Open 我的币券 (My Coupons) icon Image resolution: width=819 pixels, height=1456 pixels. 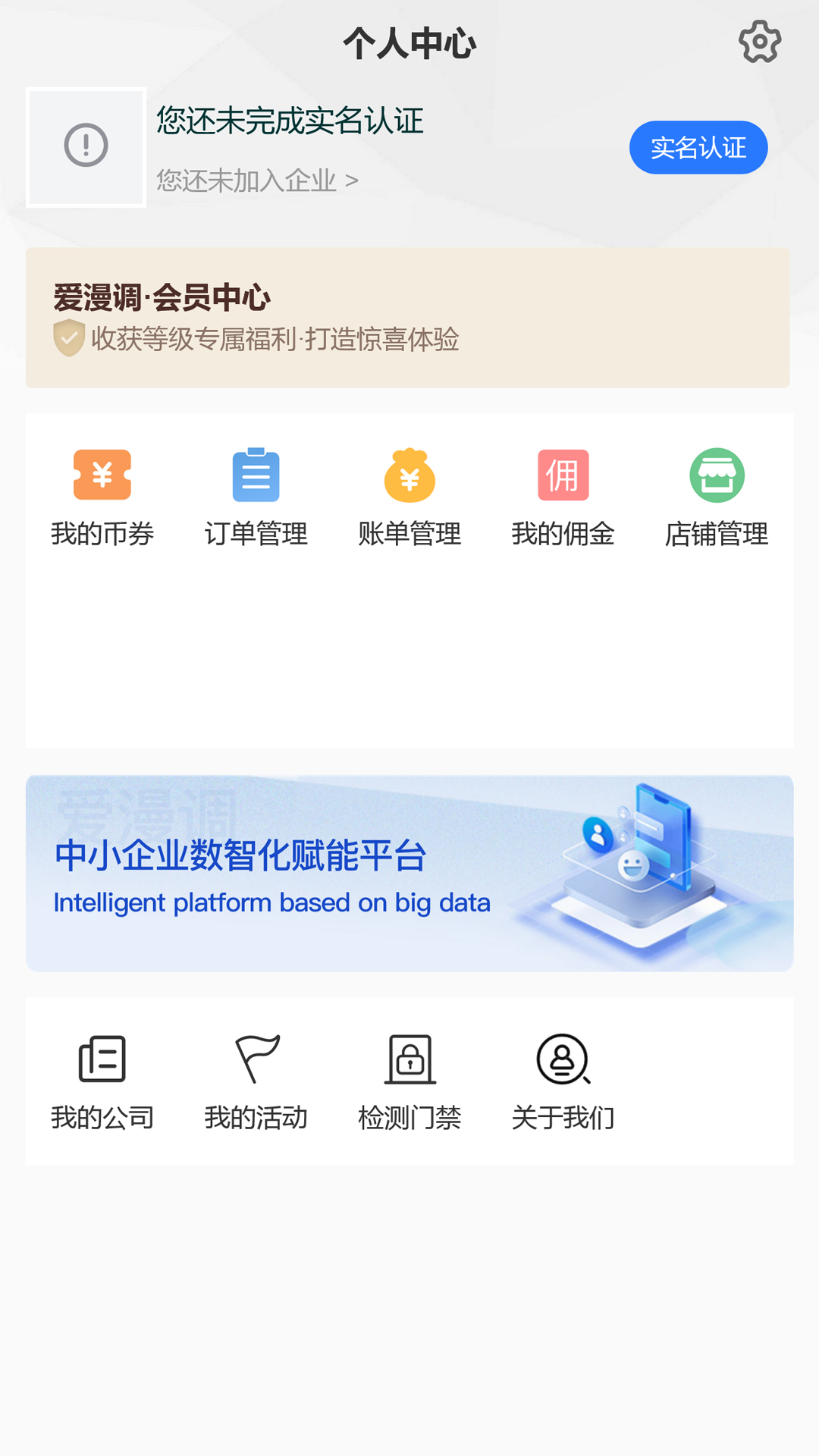pos(103,476)
